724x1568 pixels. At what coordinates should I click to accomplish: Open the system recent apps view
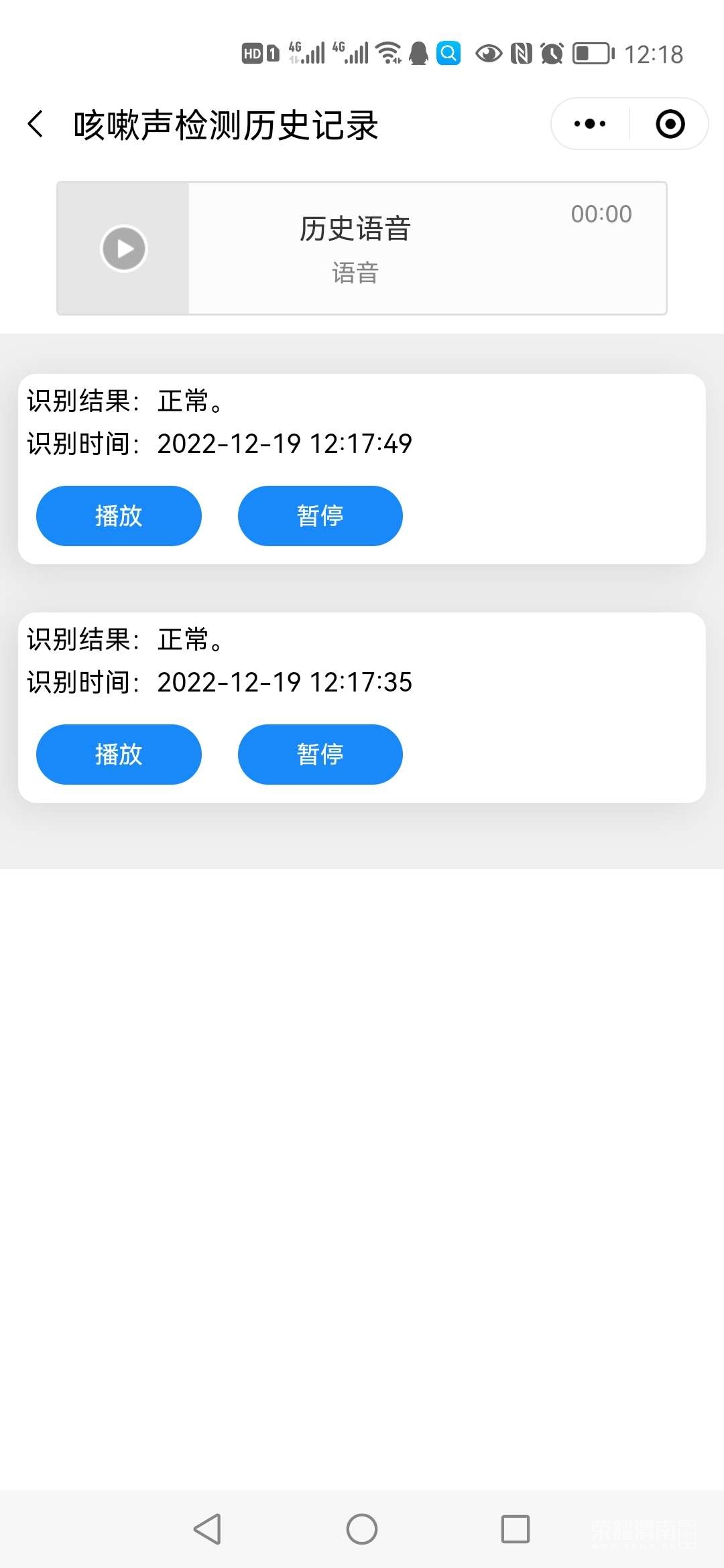pos(516,1529)
